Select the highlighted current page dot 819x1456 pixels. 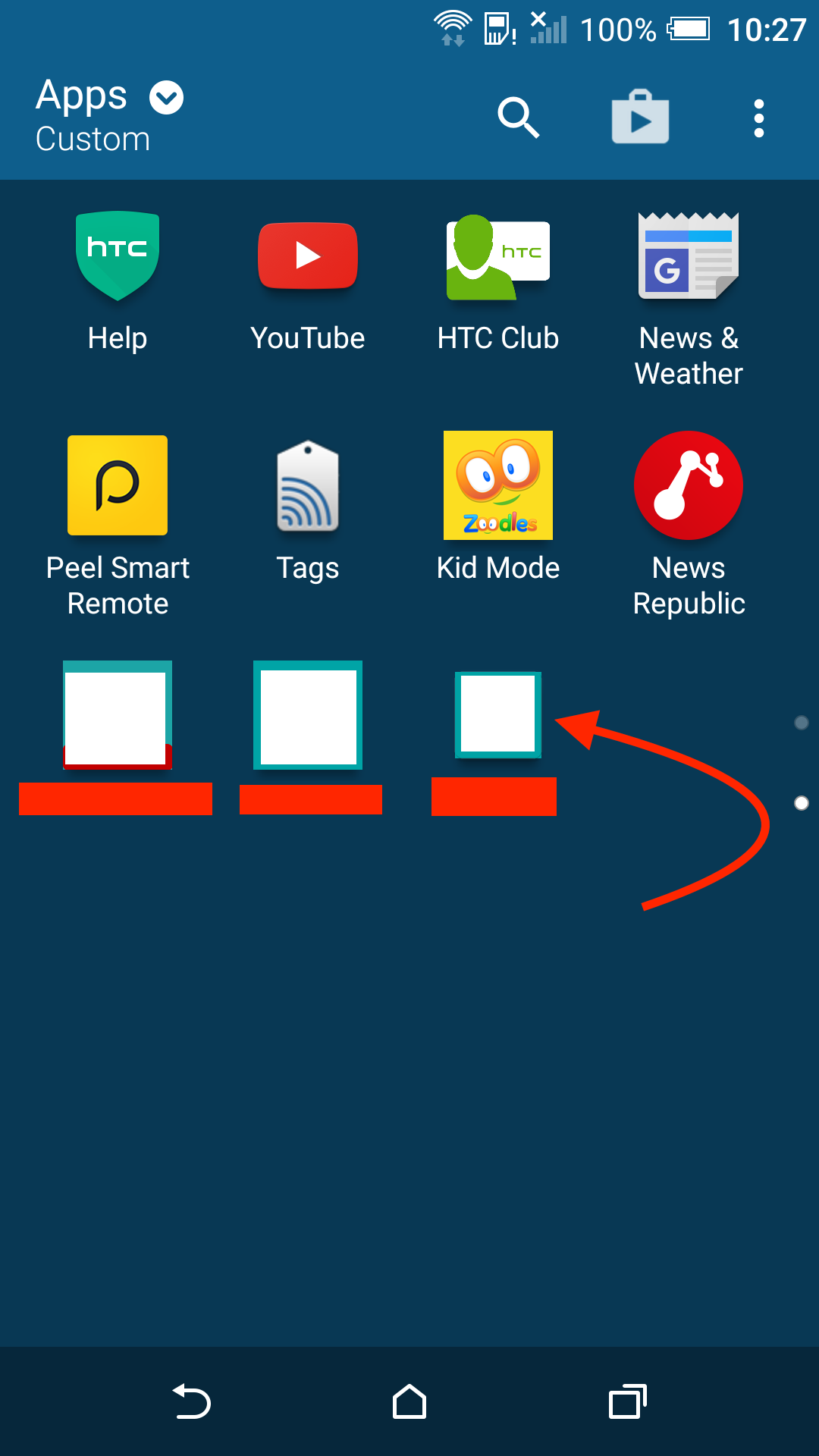point(801,802)
